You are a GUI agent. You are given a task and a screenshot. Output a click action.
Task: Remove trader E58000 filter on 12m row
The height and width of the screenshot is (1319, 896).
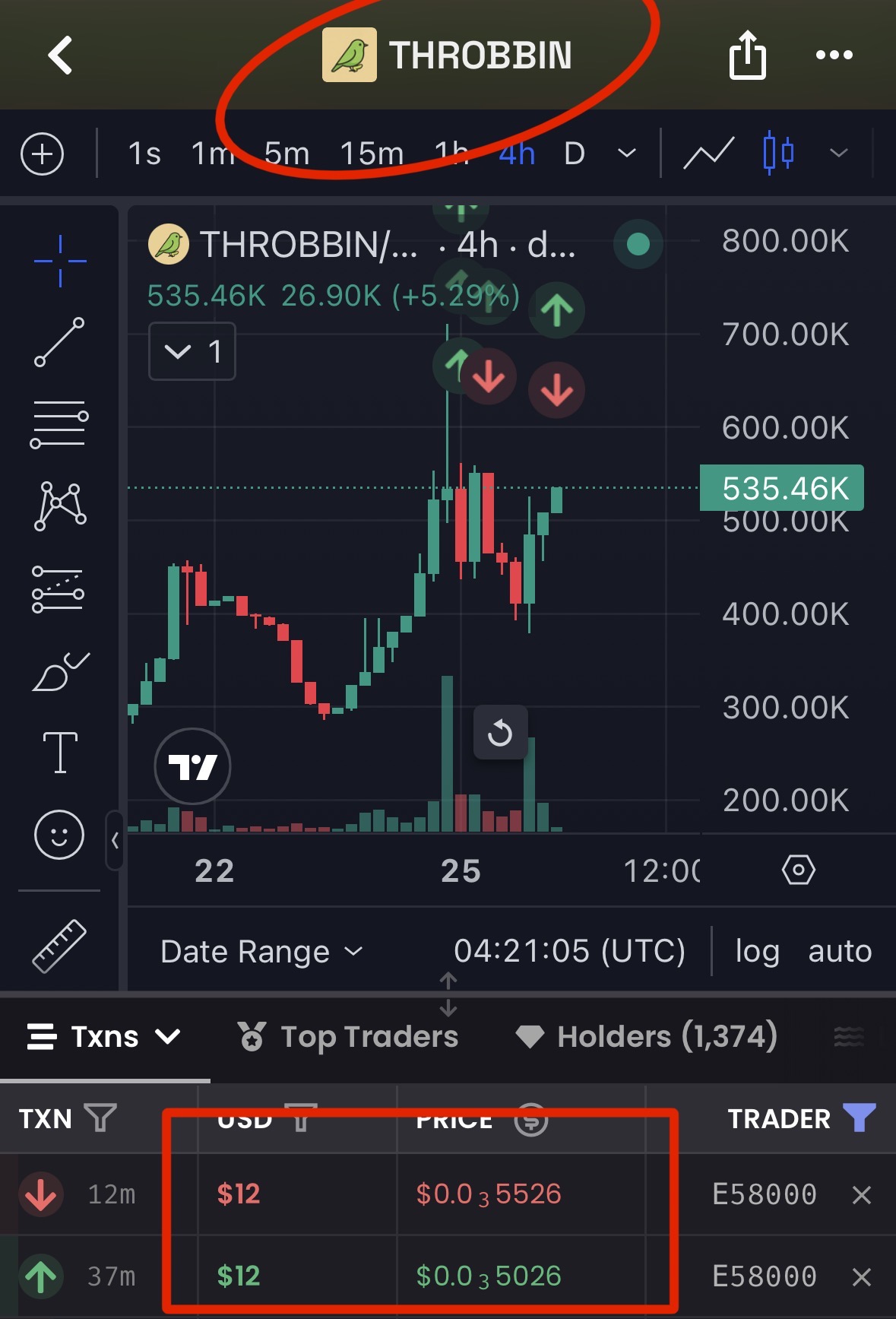pyautogui.click(x=861, y=1194)
